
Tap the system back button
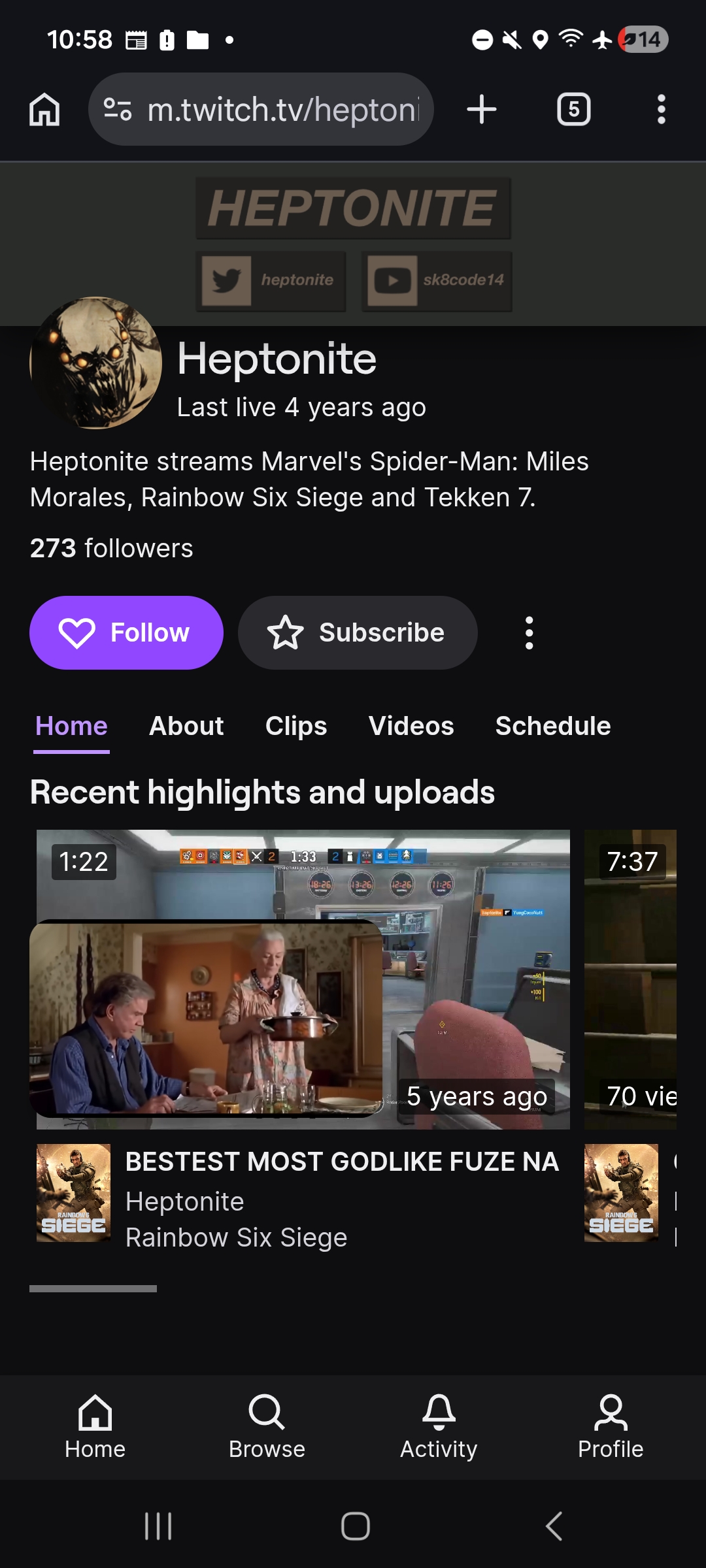coord(553,1526)
